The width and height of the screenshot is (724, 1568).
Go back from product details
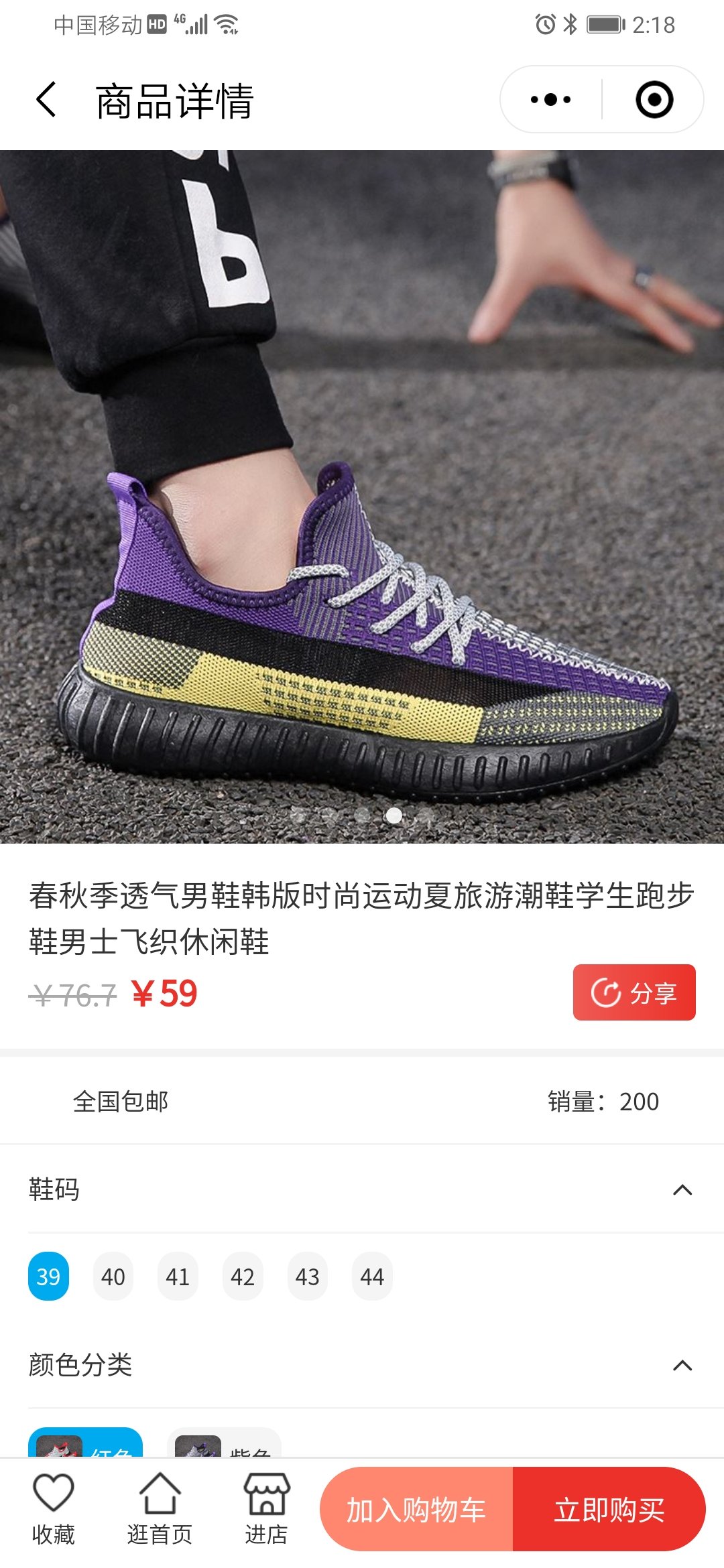pos(46,100)
